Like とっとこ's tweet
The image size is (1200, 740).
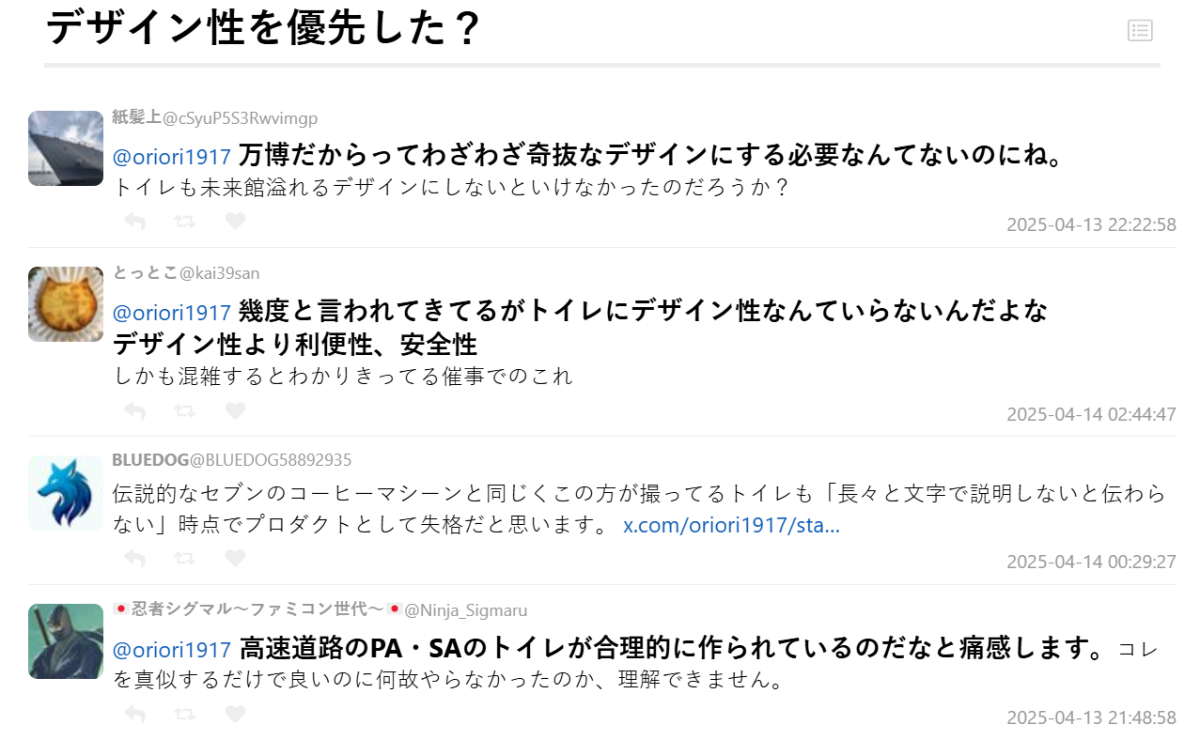[235, 411]
